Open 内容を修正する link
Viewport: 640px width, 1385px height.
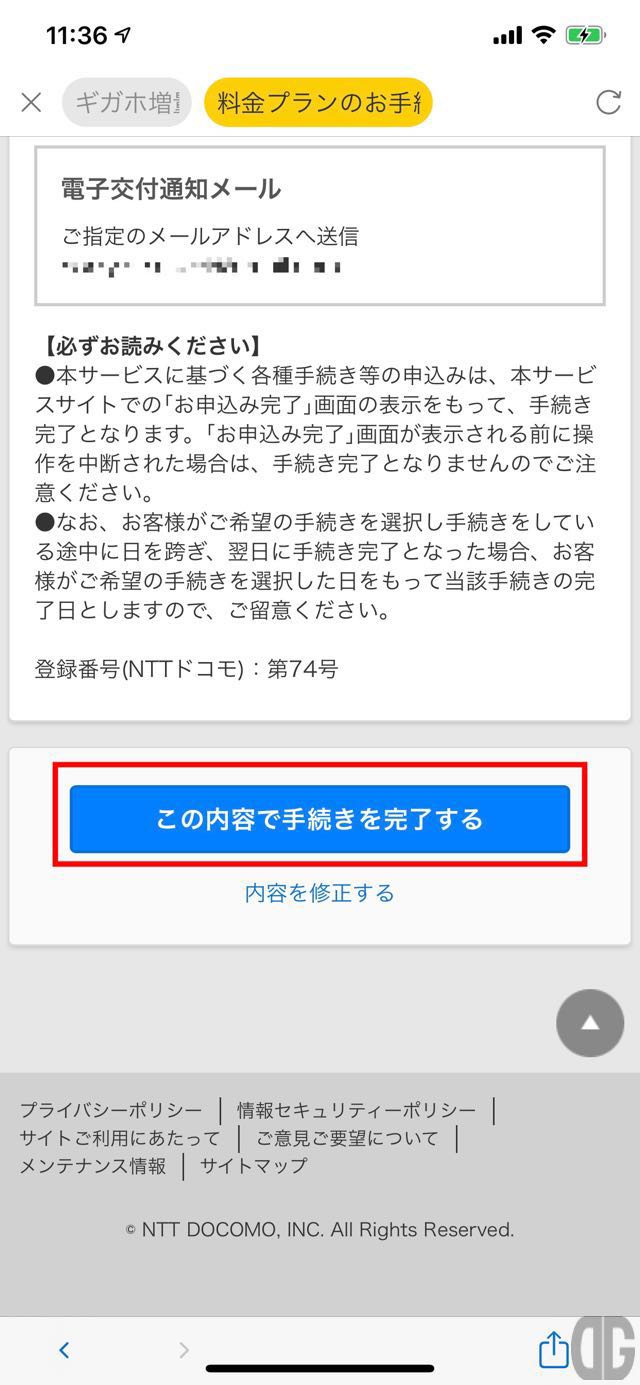point(320,893)
